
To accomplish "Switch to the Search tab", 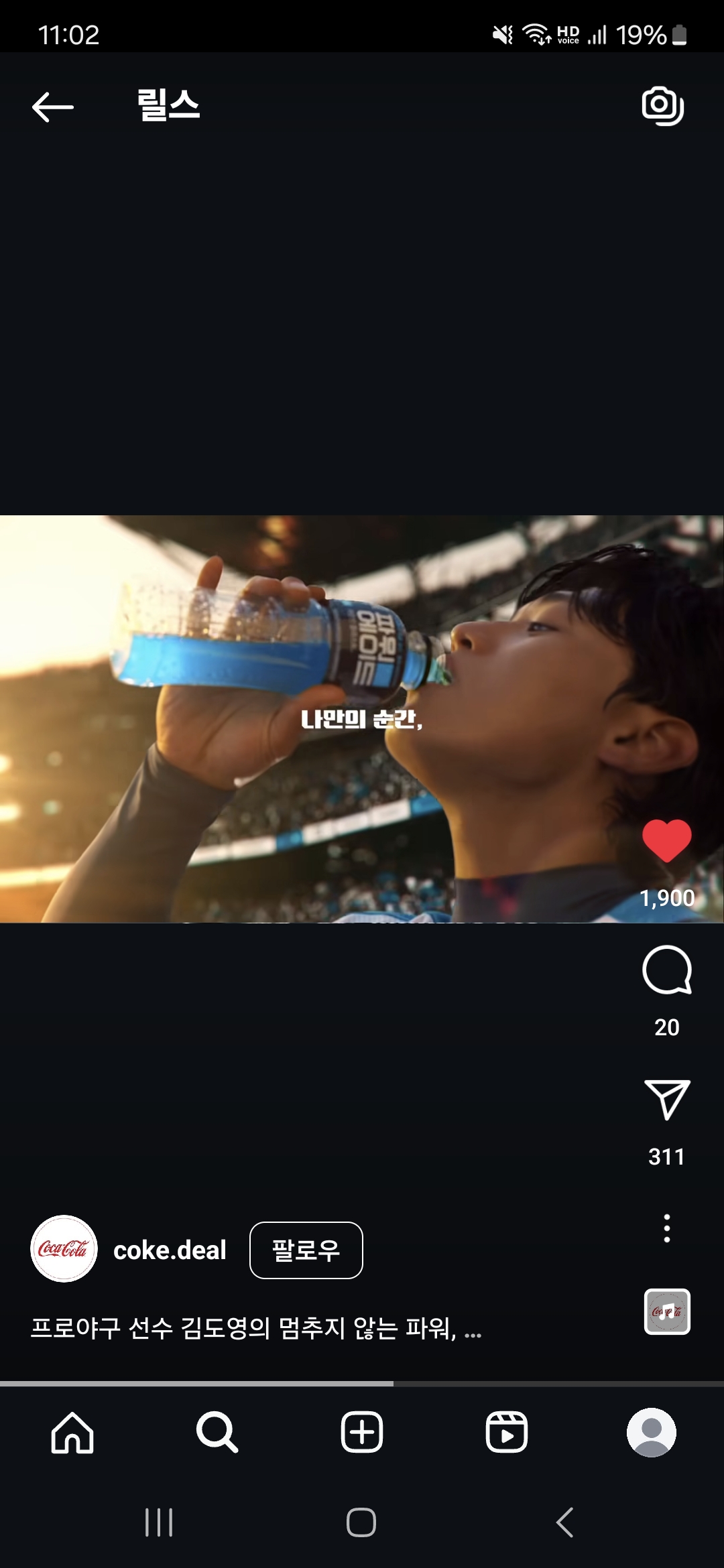I will 217,1433.
